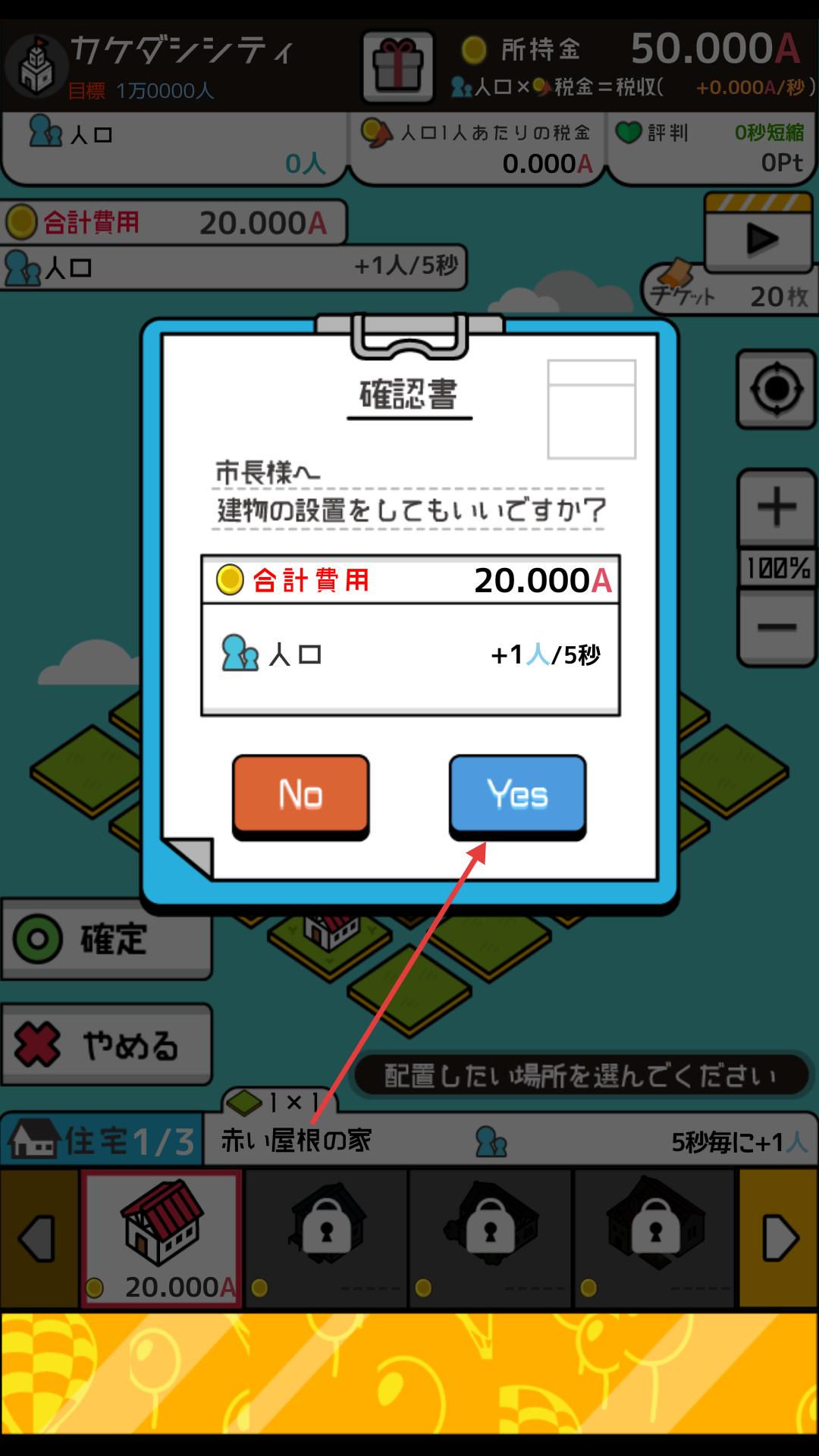Go to next building page arrow
The width and height of the screenshot is (819, 1456).
(779, 1238)
